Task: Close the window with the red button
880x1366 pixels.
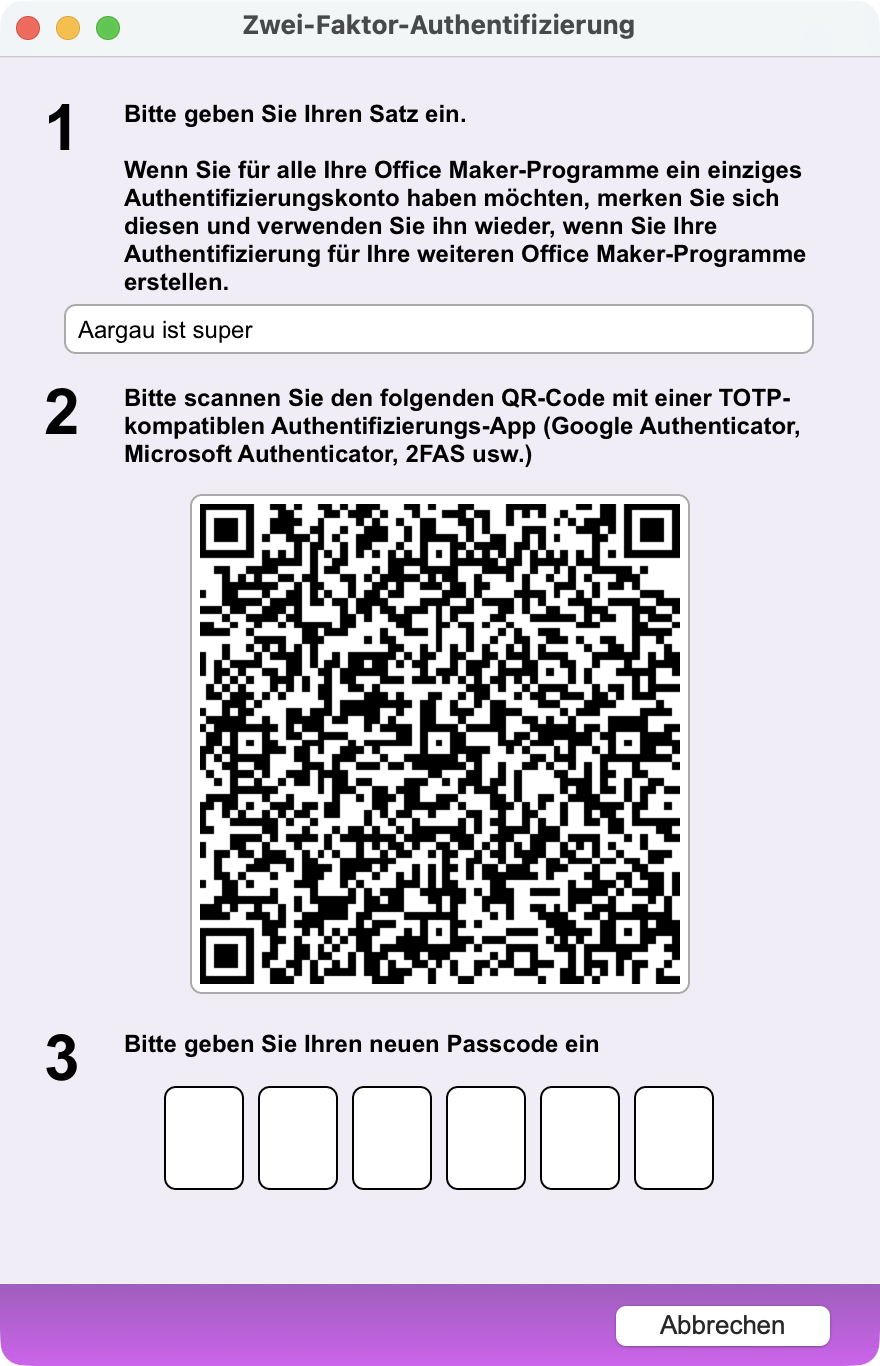Action: coord(28,28)
